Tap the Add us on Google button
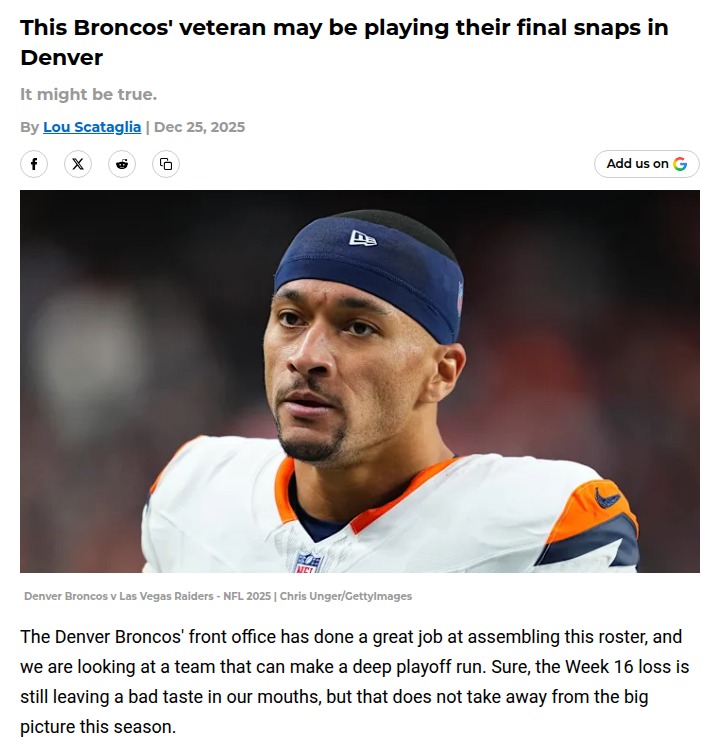The width and height of the screenshot is (720, 749). click(x=646, y=164)
